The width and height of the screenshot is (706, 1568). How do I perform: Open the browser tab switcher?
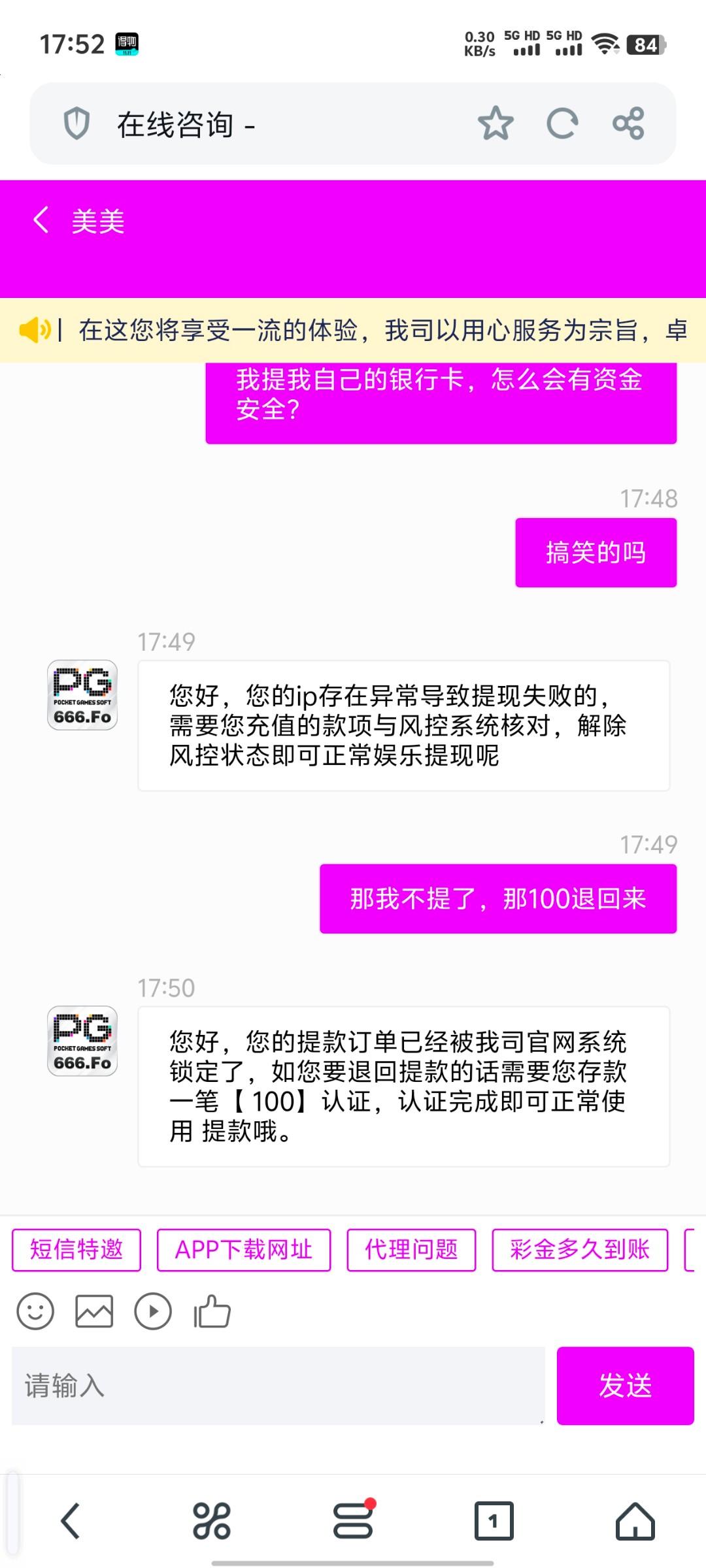[494, 1520]
